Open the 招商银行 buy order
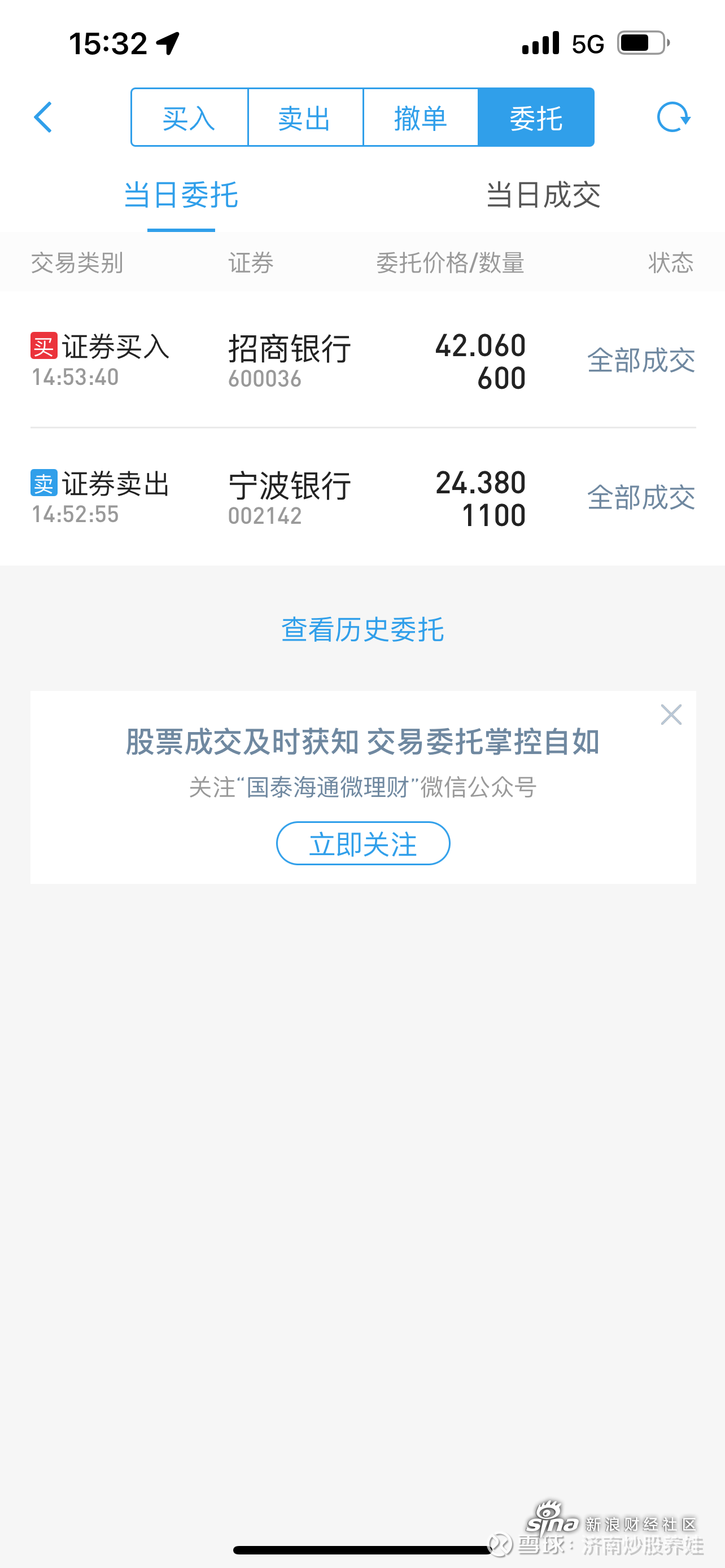The width and height of the screenshot is (725, 1568). [x=363, y=360]
